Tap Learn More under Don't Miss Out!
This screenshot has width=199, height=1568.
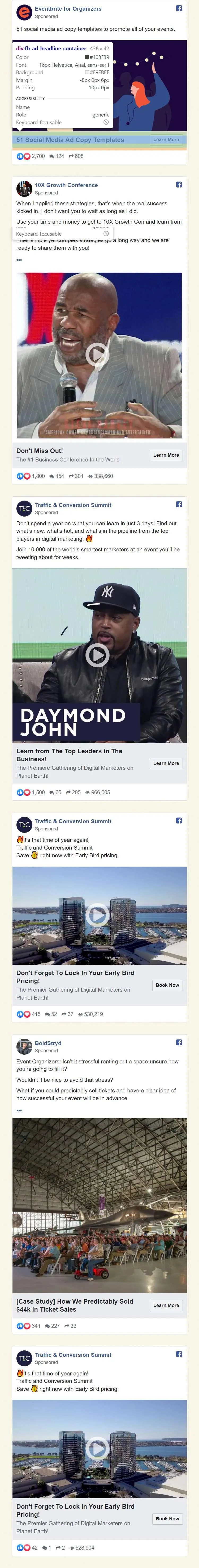(x=166, y=455)
